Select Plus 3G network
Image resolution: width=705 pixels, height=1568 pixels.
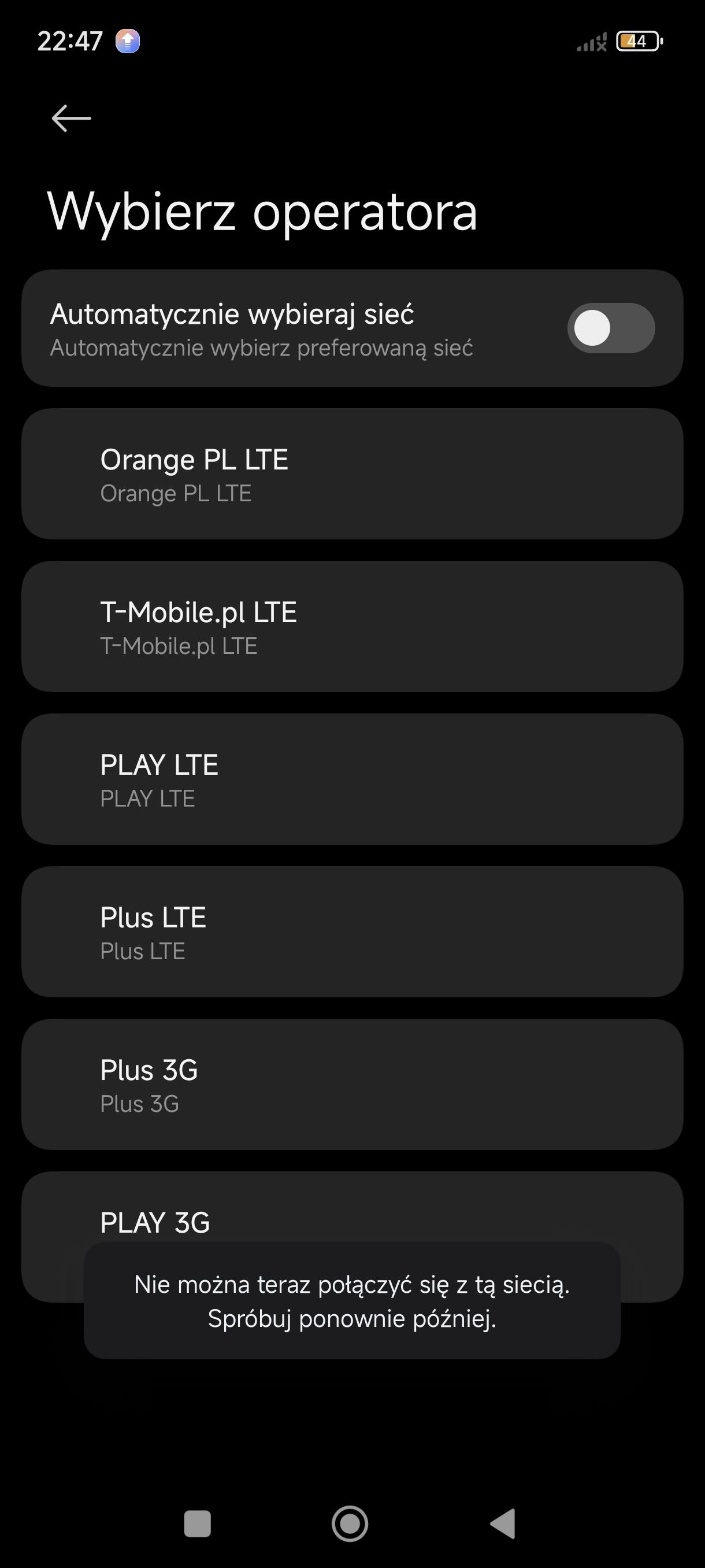point(351,1085)
